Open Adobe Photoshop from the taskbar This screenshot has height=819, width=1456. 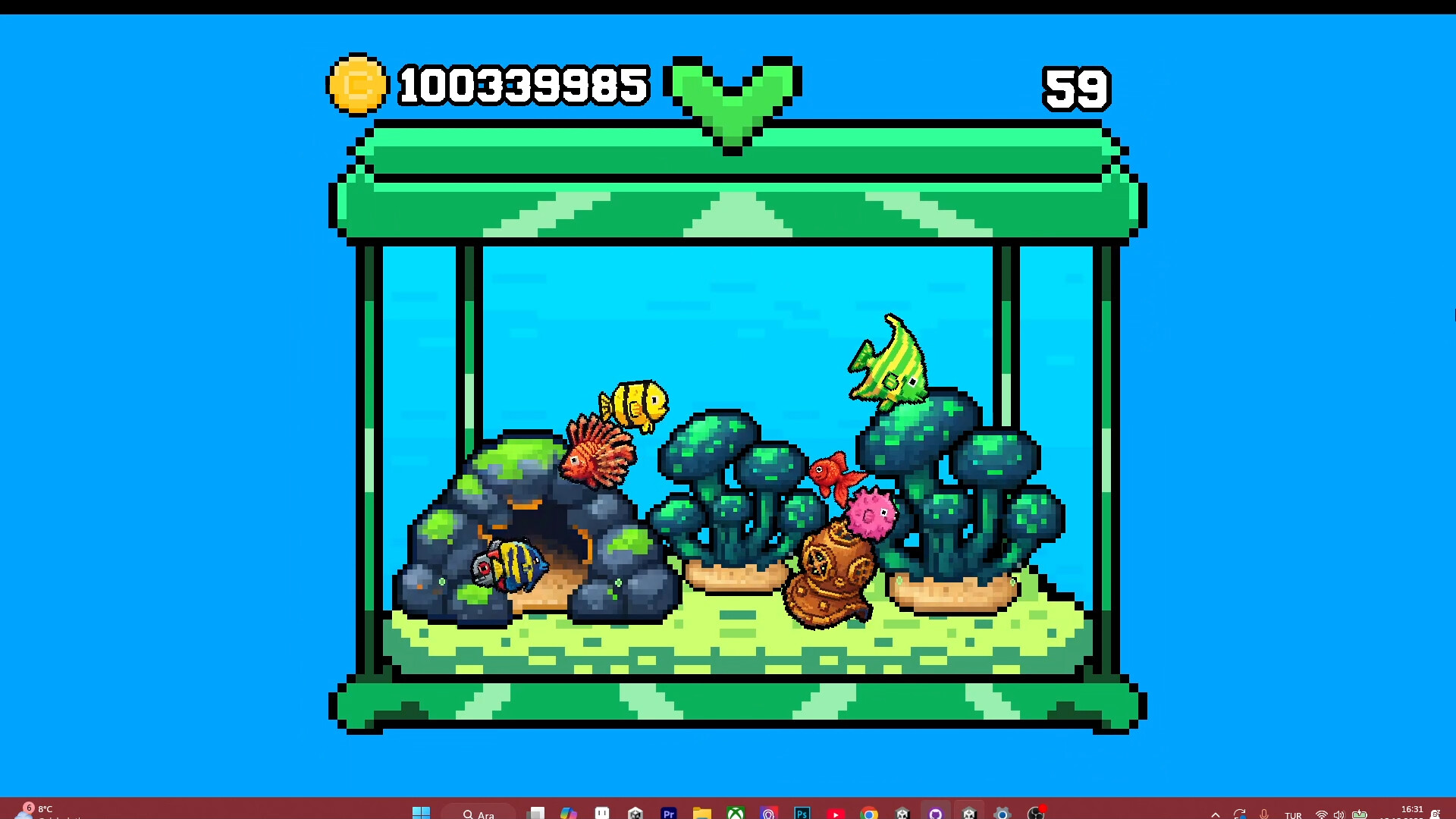(x=802, y=814)
